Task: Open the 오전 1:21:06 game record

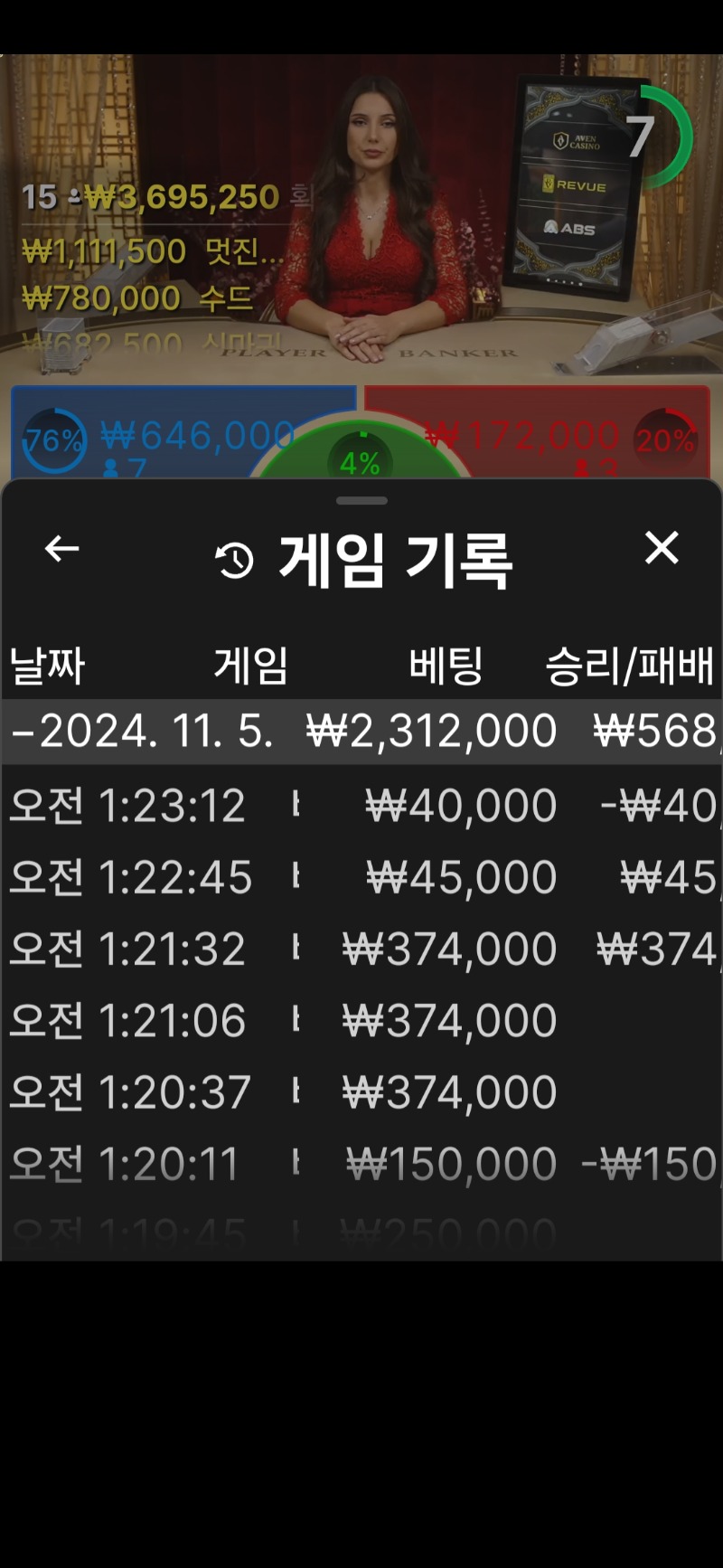Action: (x=361, y=1020)
